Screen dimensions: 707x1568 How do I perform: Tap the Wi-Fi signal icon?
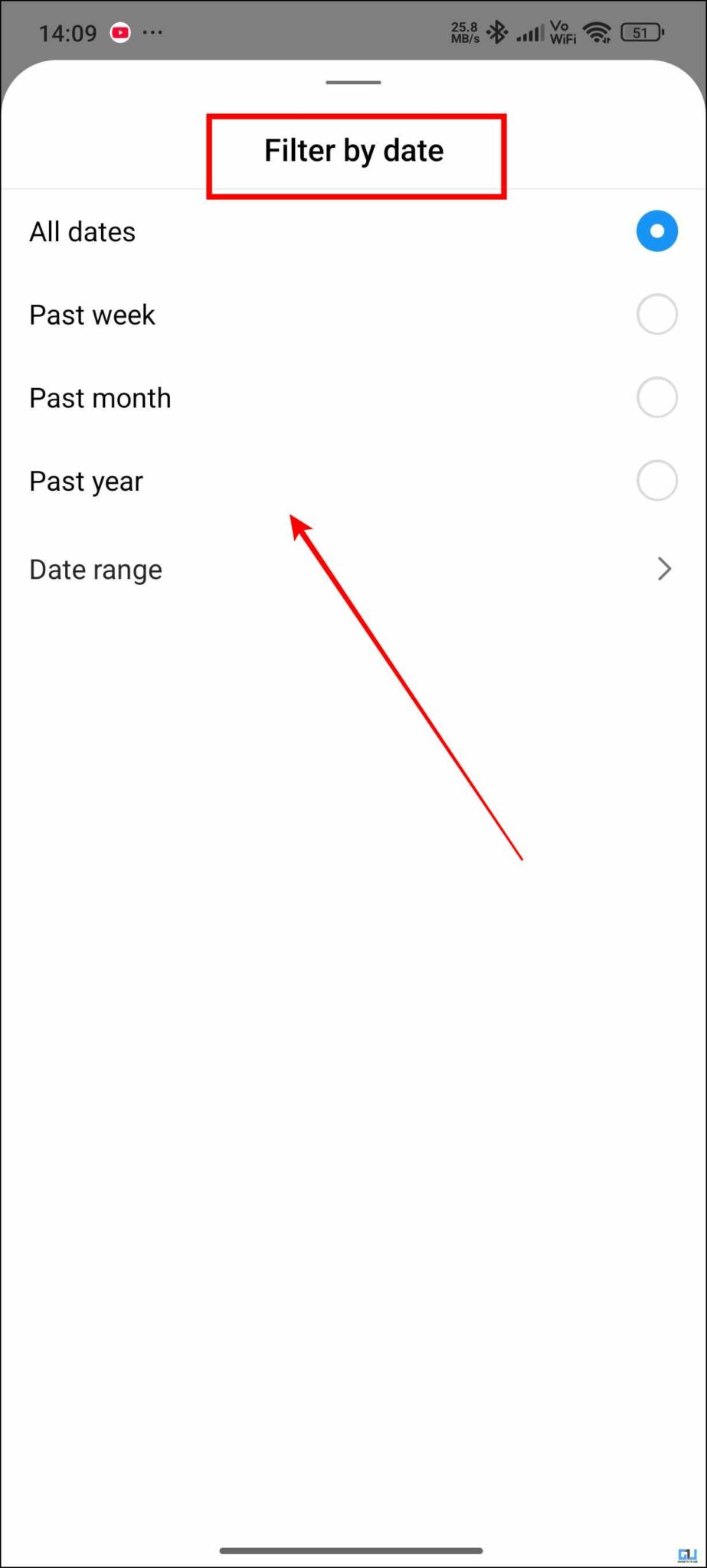[x=598, y=32]
